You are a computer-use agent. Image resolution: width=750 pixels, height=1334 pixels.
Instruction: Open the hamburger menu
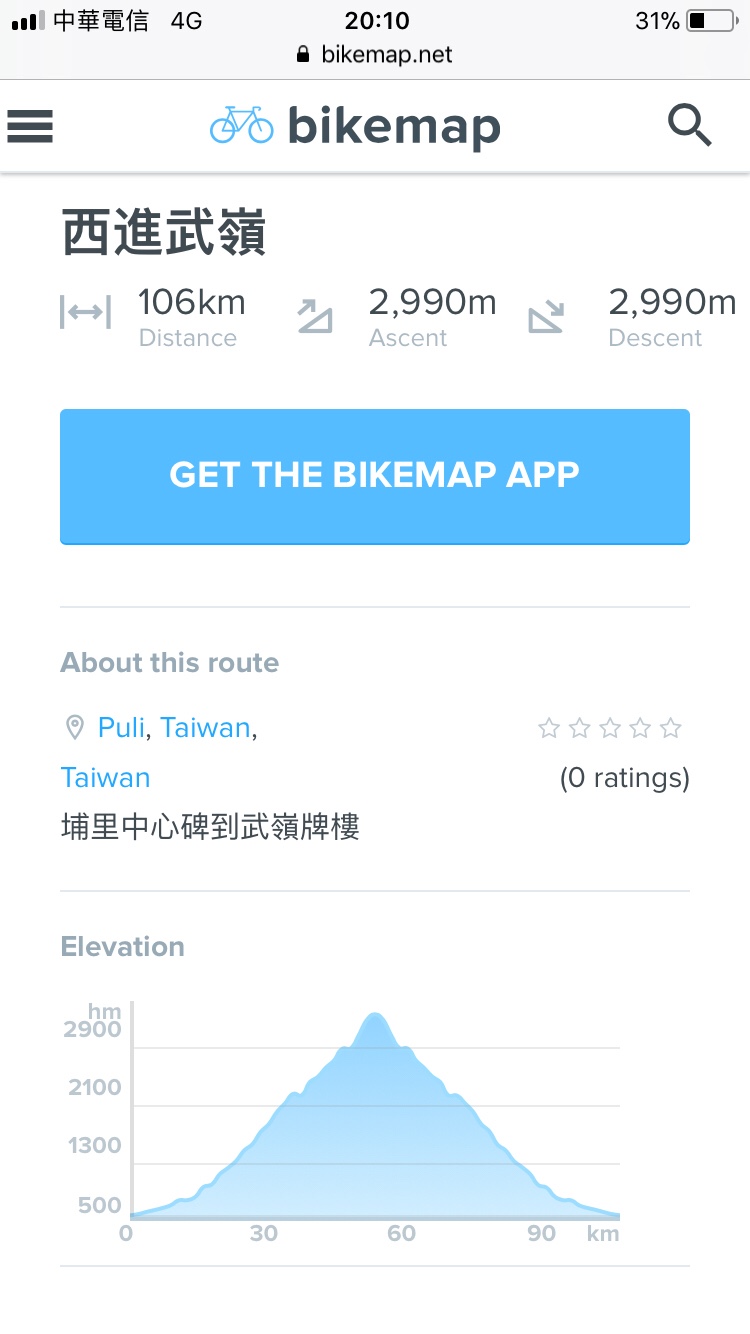(30, 126)
